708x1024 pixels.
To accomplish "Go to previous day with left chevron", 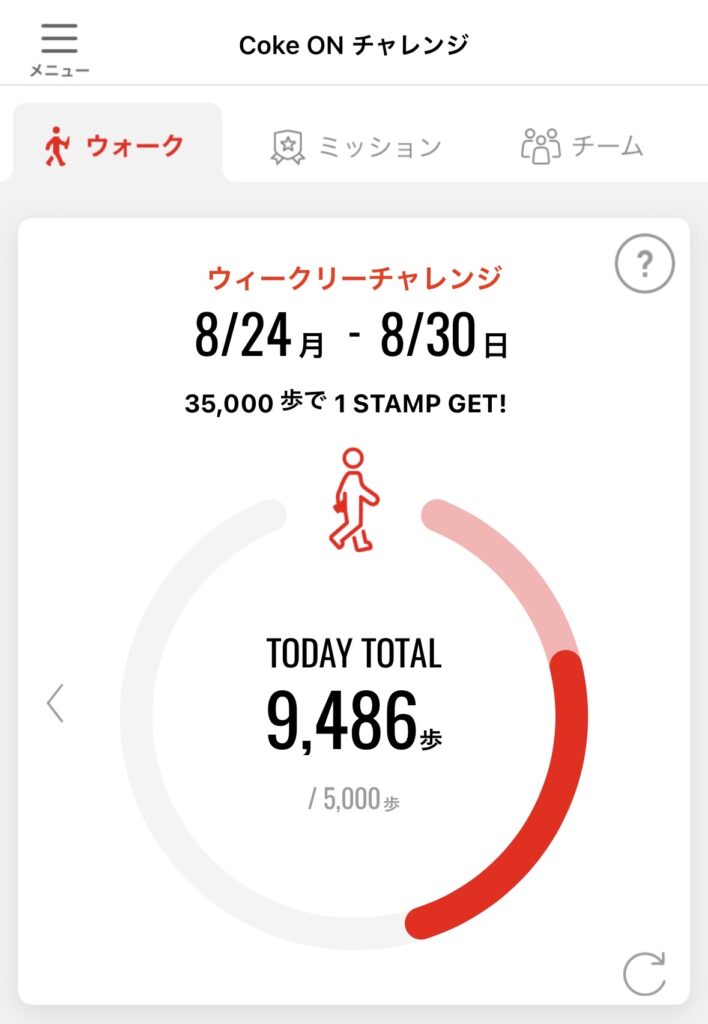I will [x=56, y=703].
